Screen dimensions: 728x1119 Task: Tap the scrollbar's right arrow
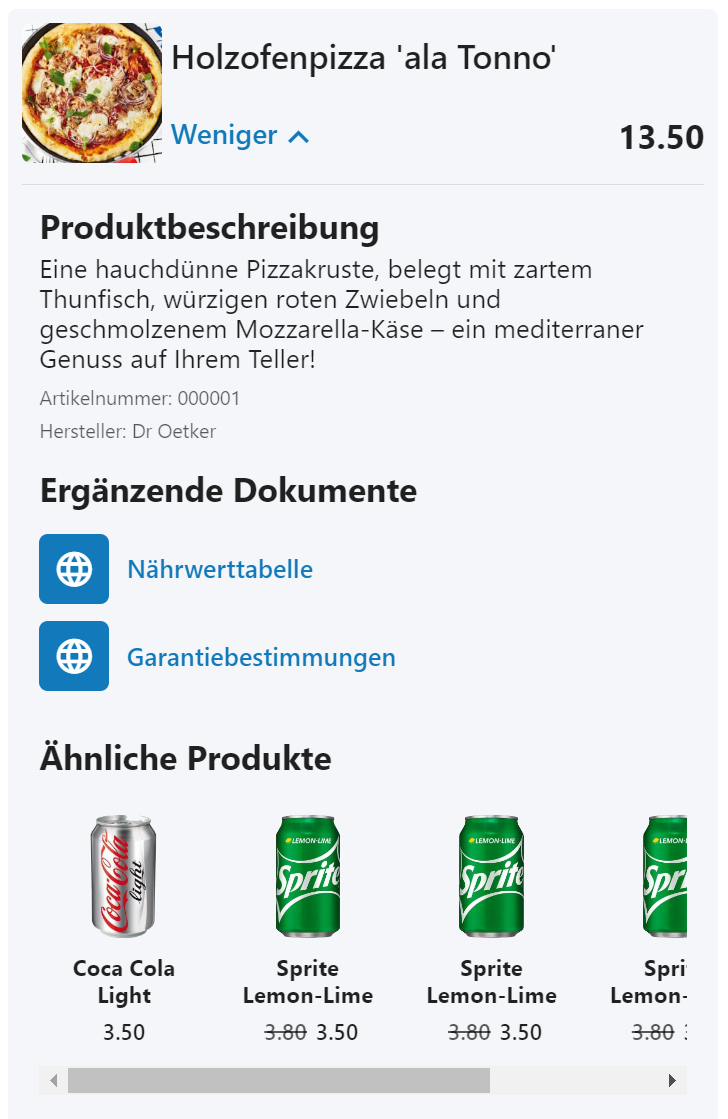click(x=672, y=1081)
